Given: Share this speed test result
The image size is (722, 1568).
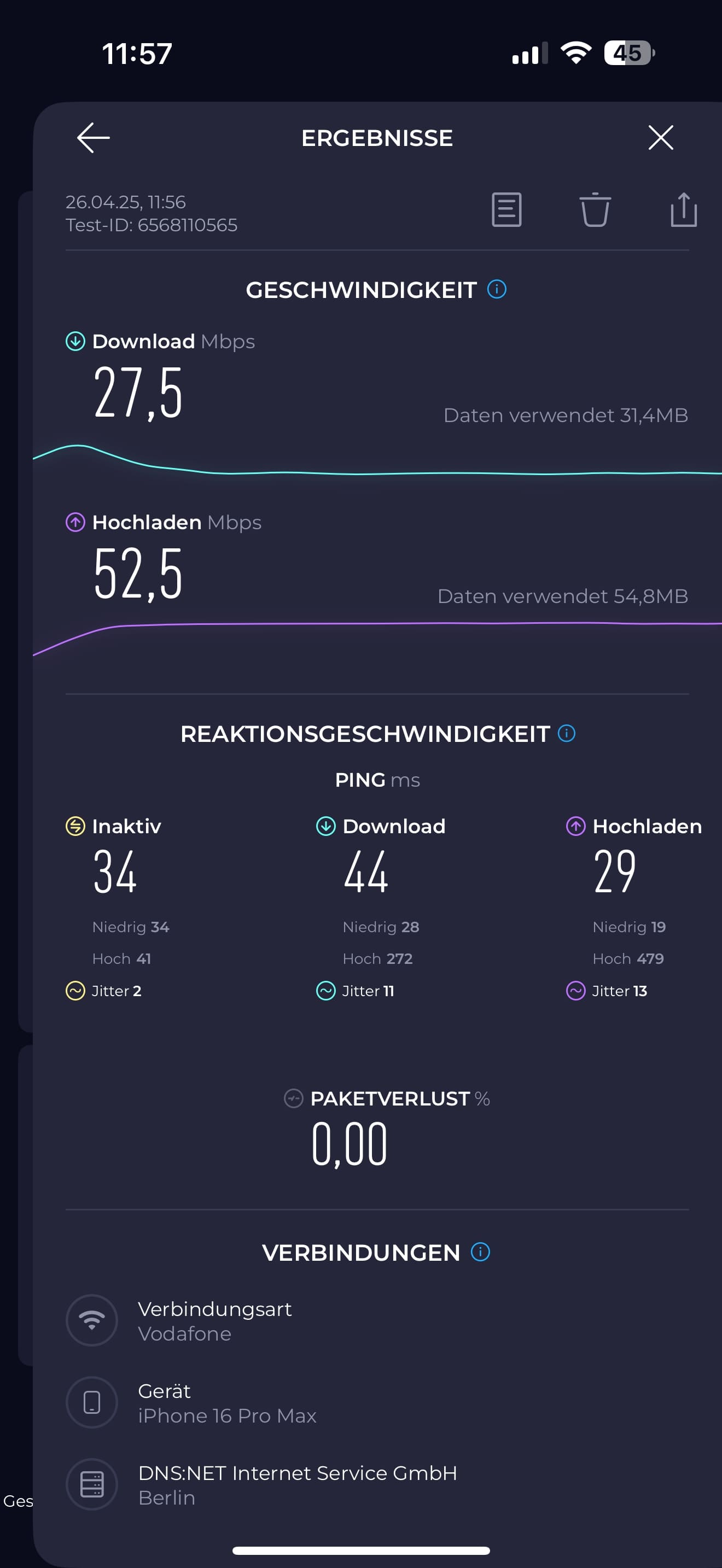Looking at the screenshot, I should point(683,210).
